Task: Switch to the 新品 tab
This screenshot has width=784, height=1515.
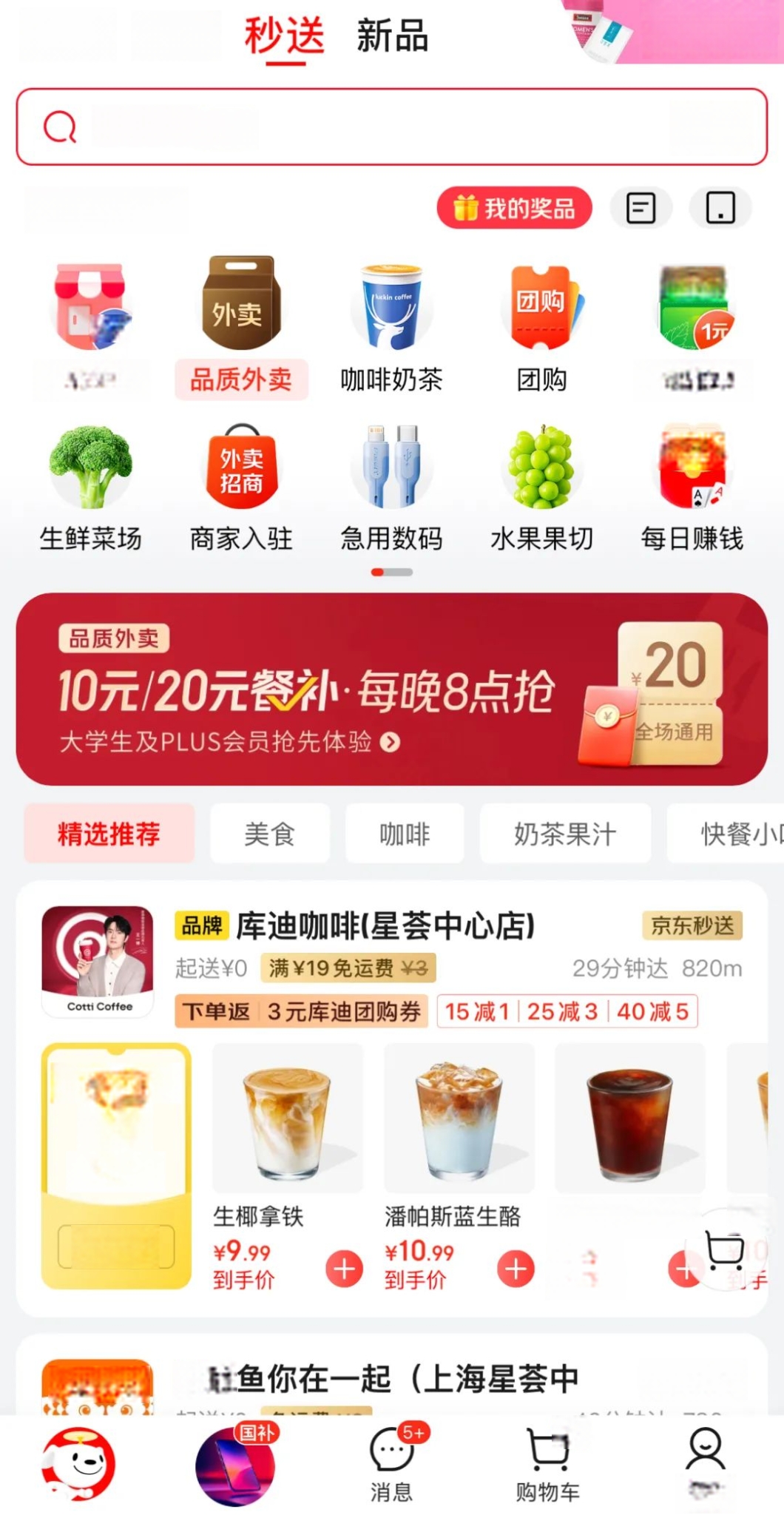Action: 392,36
